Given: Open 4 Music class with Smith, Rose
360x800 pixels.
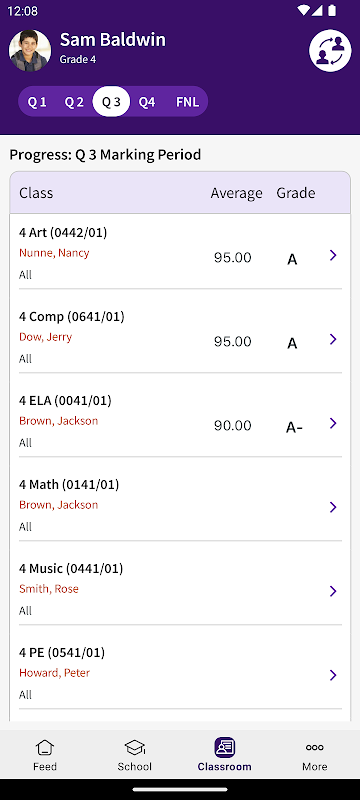Looking at the screenshot, I should pyautogui.click(x=180, y=589).
